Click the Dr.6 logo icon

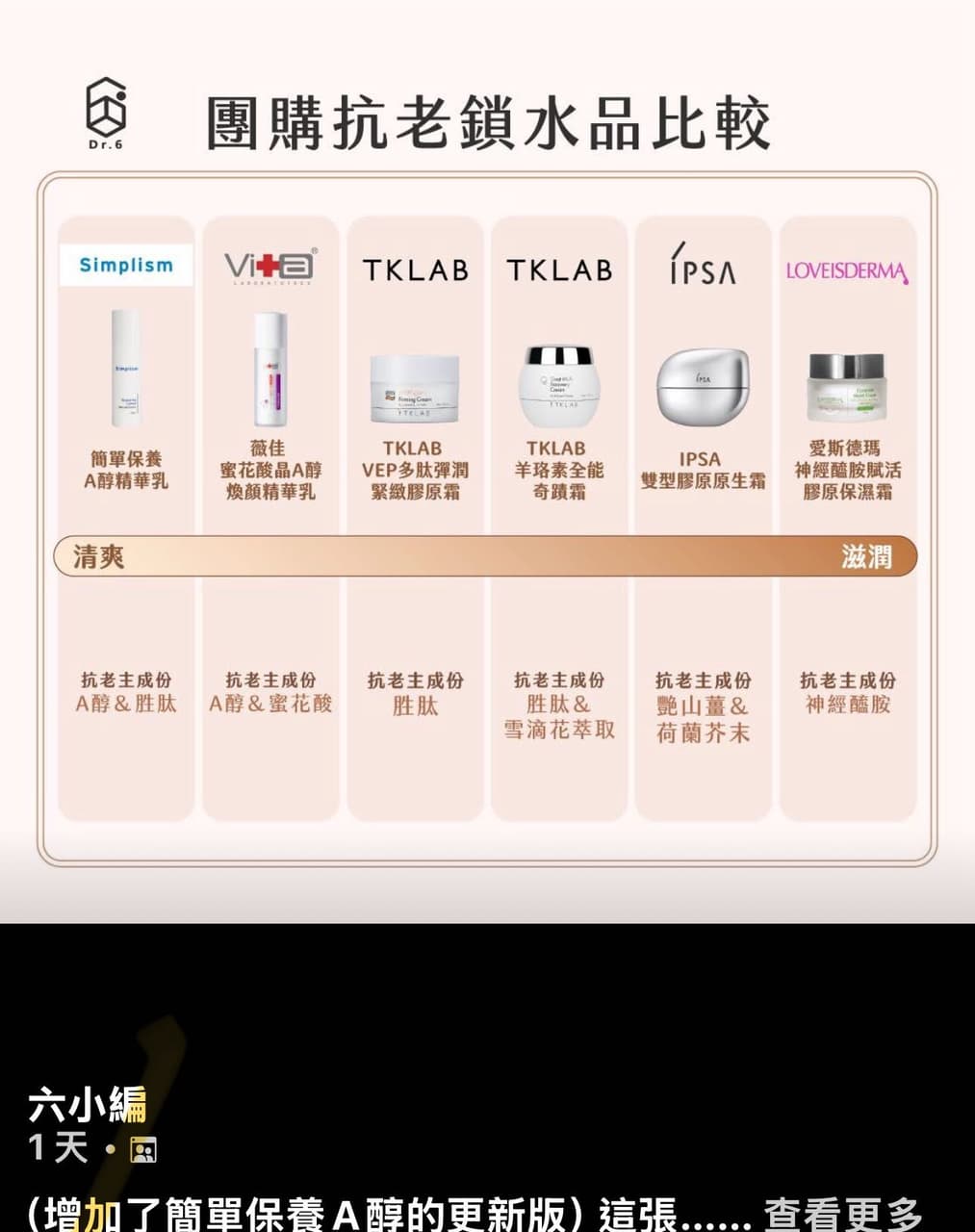coord(106,109)
